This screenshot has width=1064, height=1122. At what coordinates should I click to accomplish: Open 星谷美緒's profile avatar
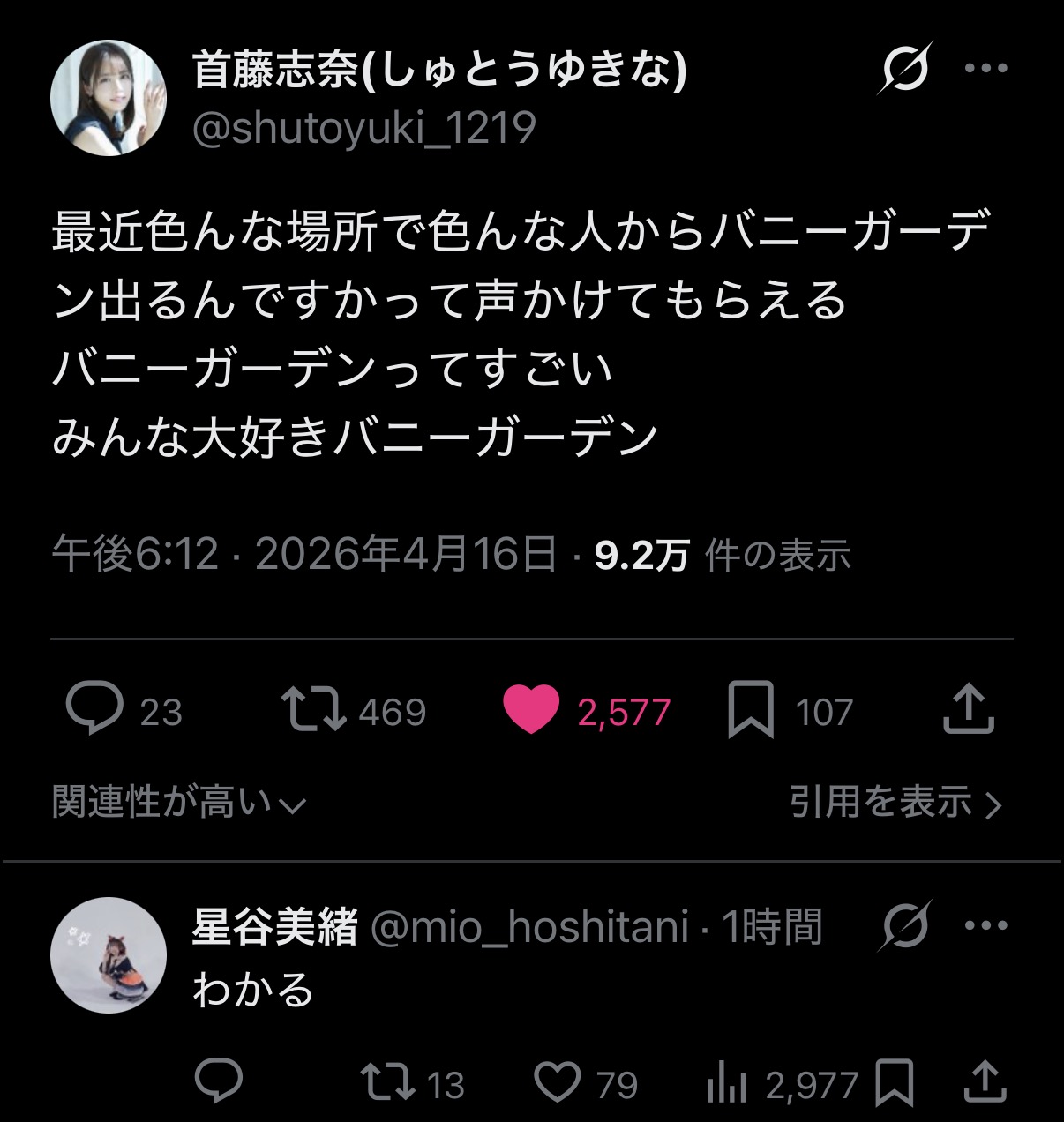[x=109, y=955]
